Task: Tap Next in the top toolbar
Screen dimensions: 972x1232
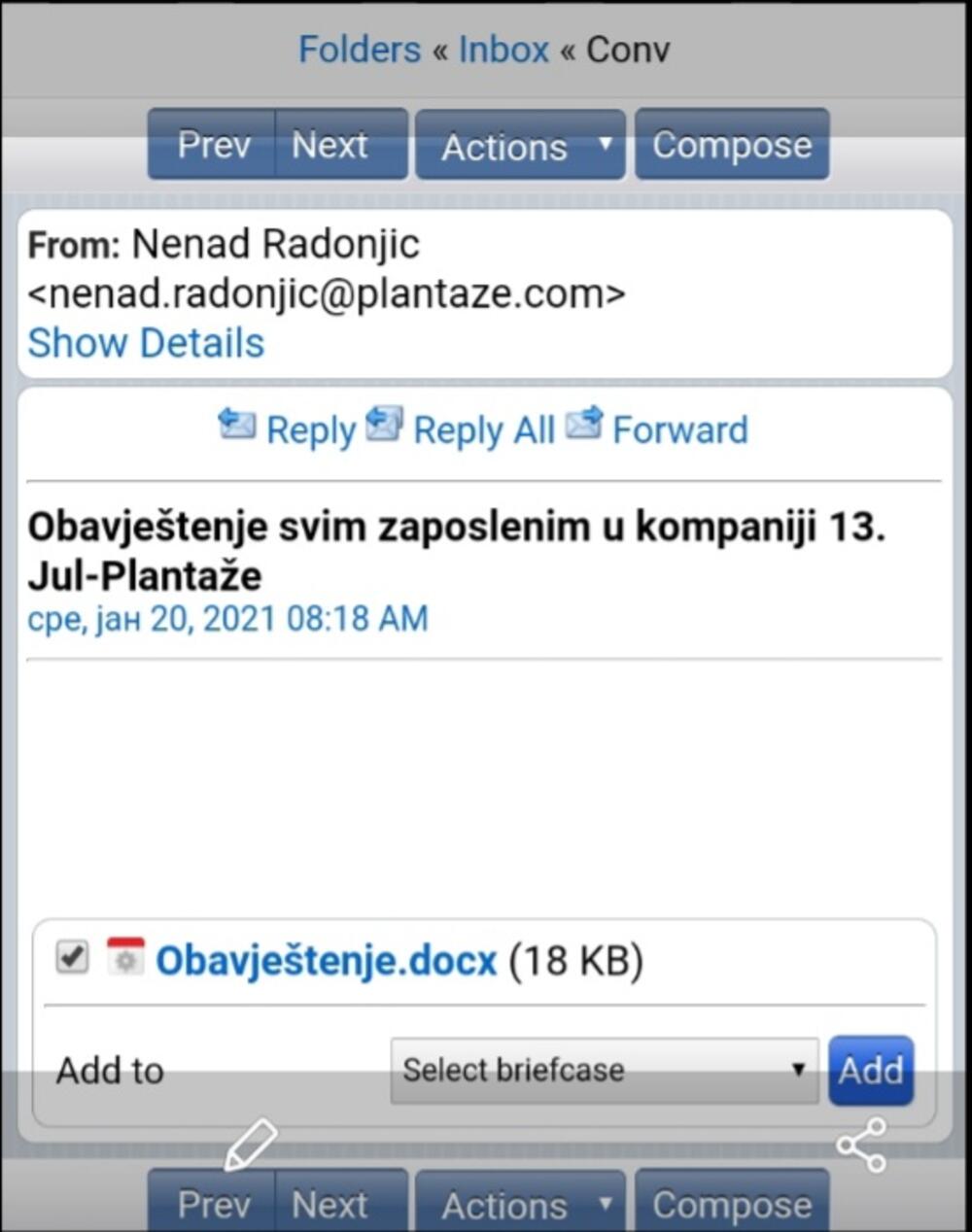Action: [x=330, y=146]
